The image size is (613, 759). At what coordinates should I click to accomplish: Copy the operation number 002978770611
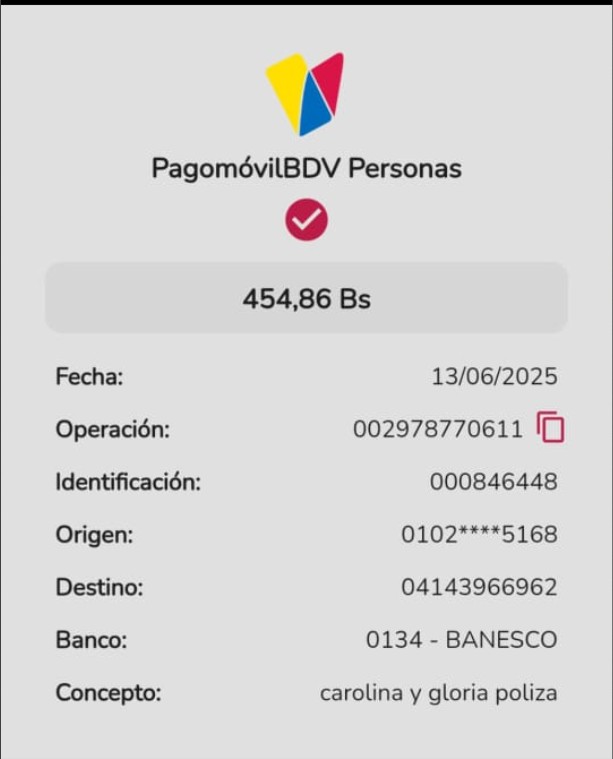(x=551, y=428)
